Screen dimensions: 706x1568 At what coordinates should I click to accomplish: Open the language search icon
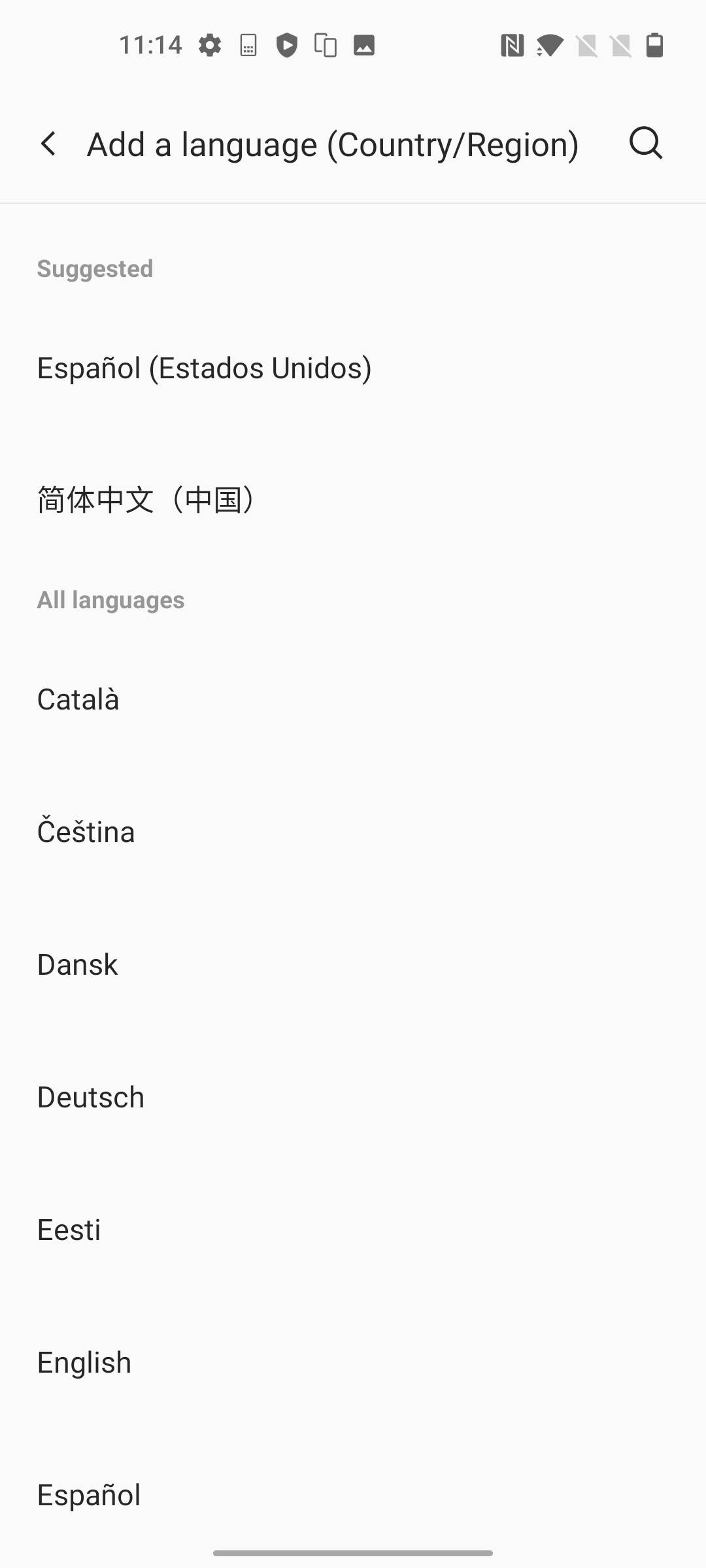pos(645,143)
